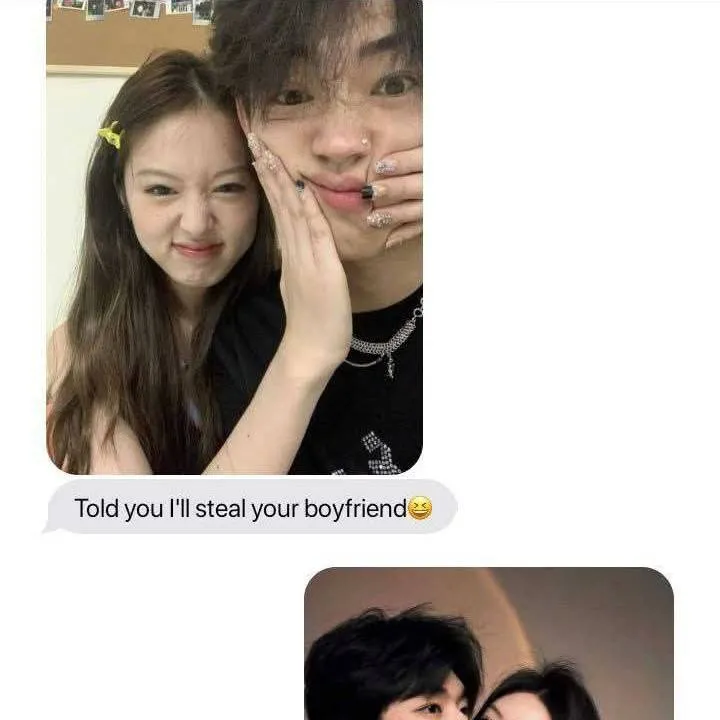The width and height of the screenshot is (720, 720).
Task: Open the sent photo in the reply
Action: point(488,643)
